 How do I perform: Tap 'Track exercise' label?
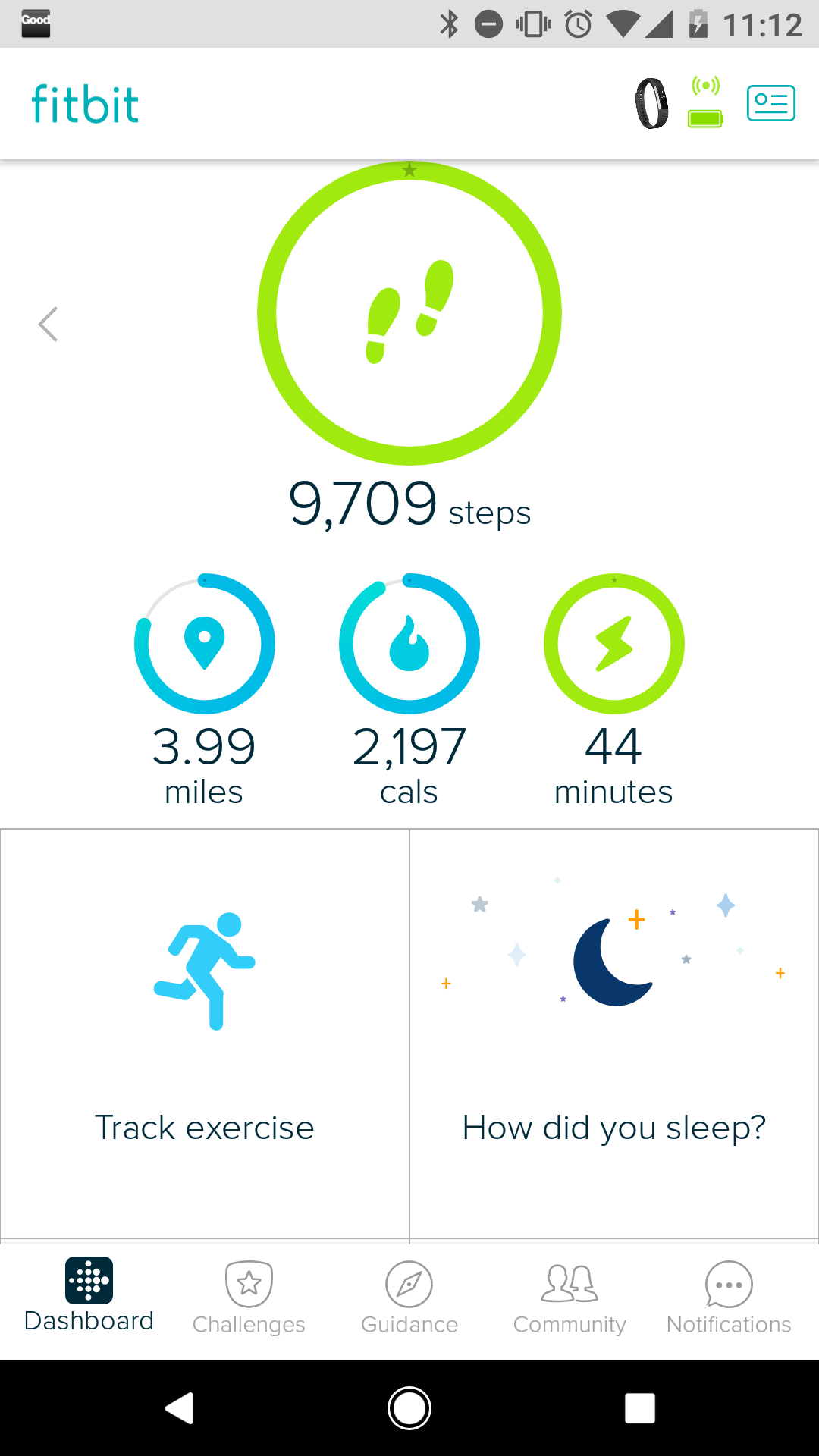pos(203,1128)
